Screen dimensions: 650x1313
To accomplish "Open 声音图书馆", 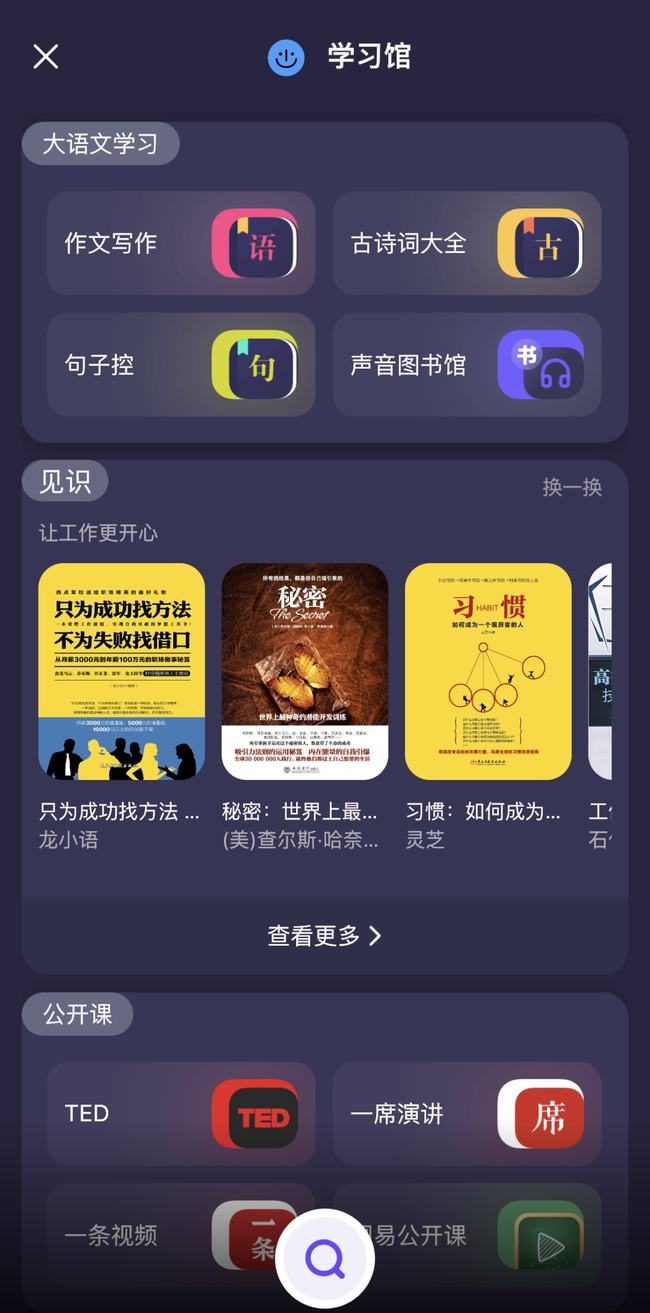I will tap(466, 364).
